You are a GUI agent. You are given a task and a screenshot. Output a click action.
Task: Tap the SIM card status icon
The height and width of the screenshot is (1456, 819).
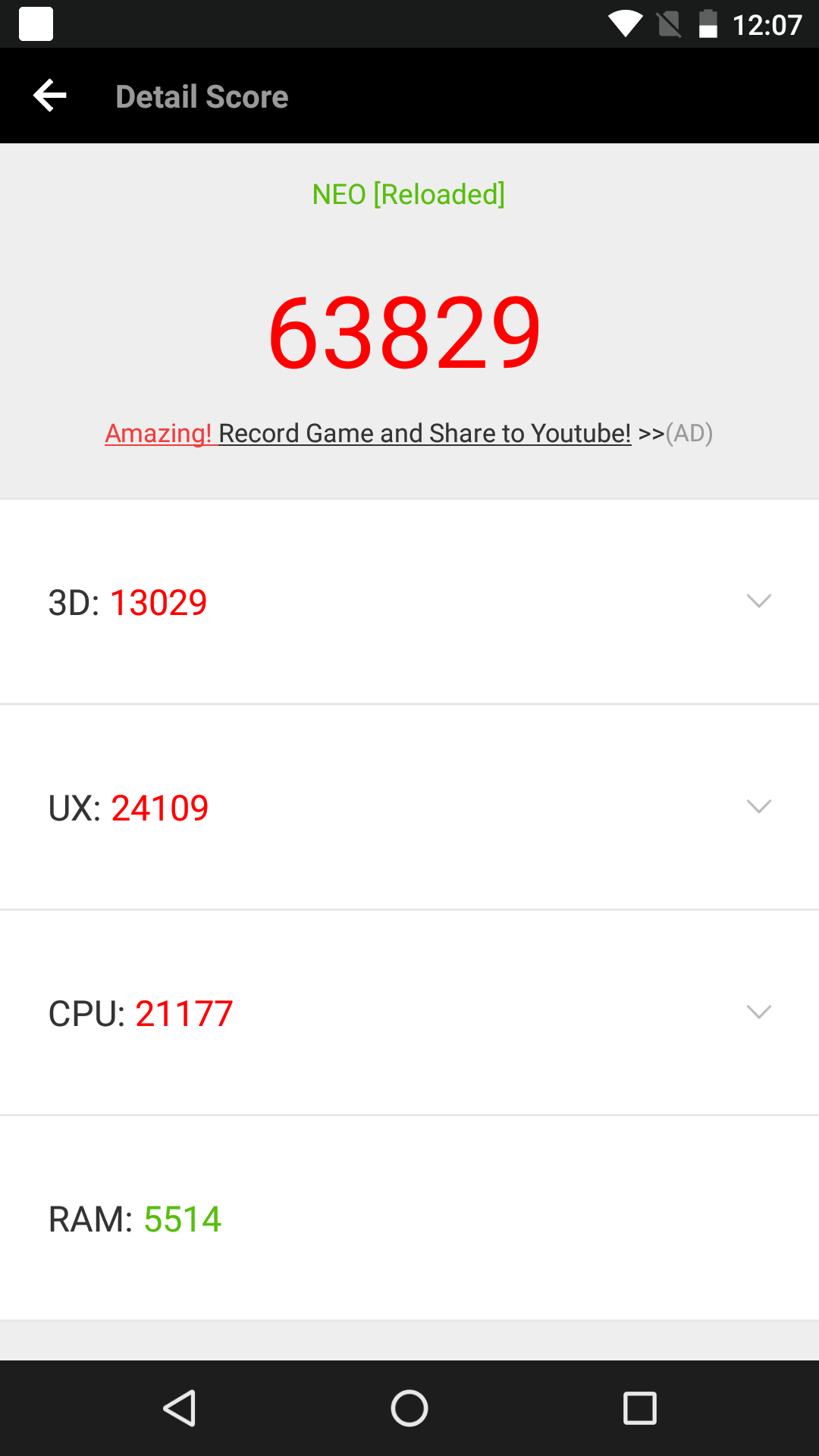point(668,24)
